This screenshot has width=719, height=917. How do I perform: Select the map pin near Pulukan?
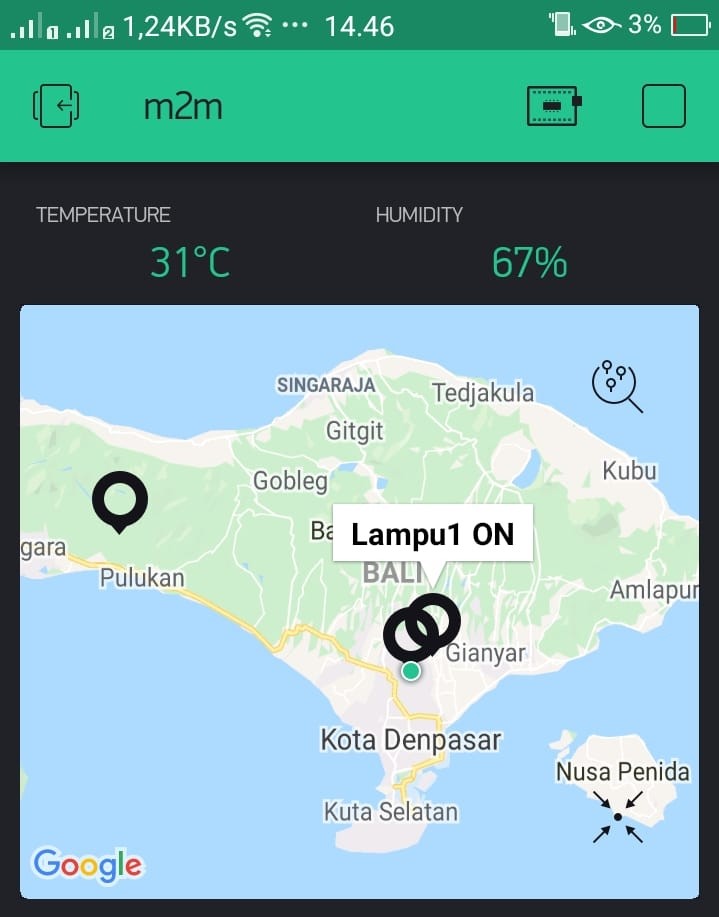click(x=120, y=499)
